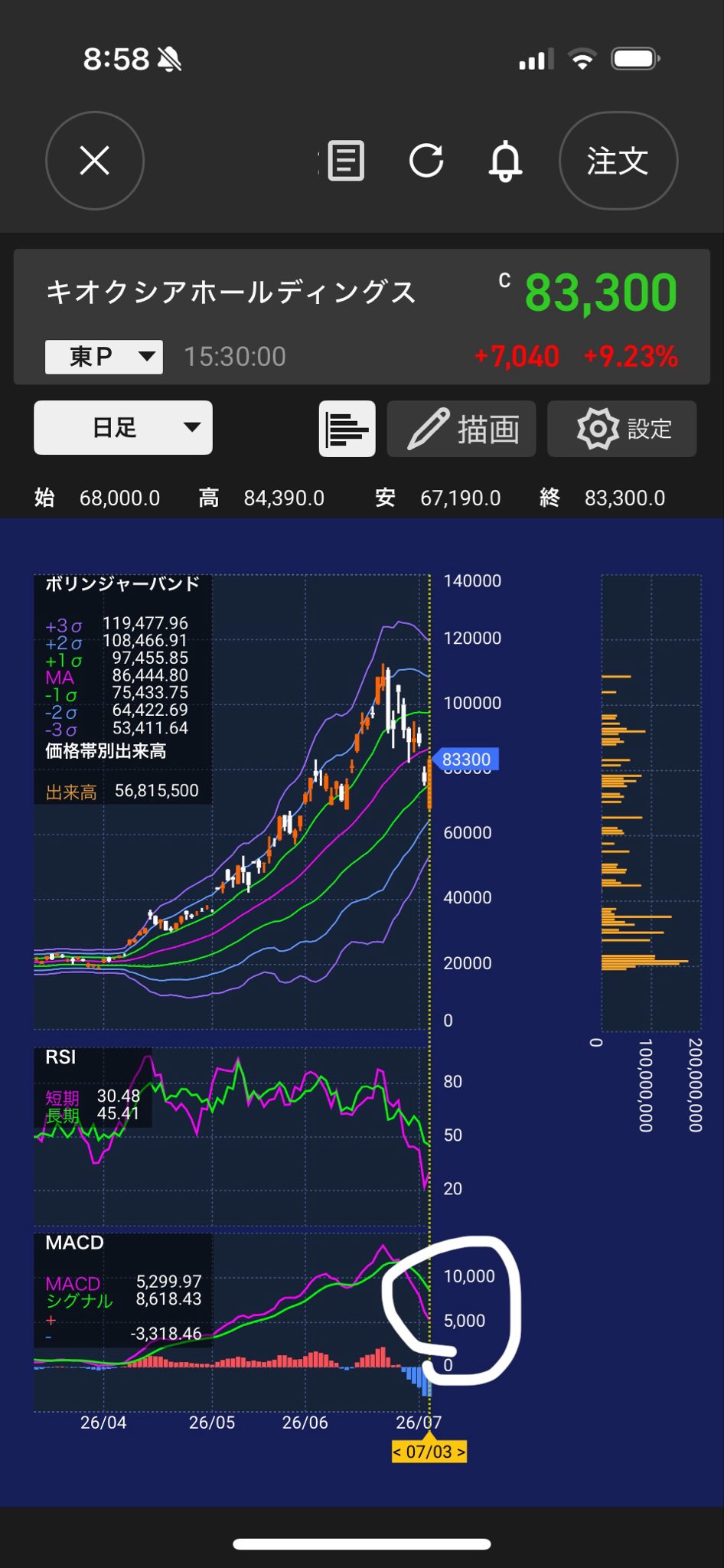Open chart 設定 settings
This screenshot has width=724, height=1568.
pos(622,429)
